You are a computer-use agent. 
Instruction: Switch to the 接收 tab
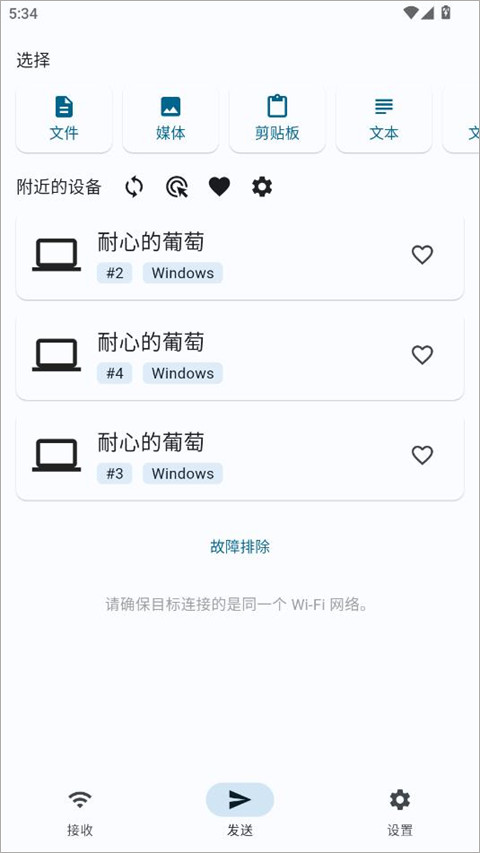[x=80, y=813]
